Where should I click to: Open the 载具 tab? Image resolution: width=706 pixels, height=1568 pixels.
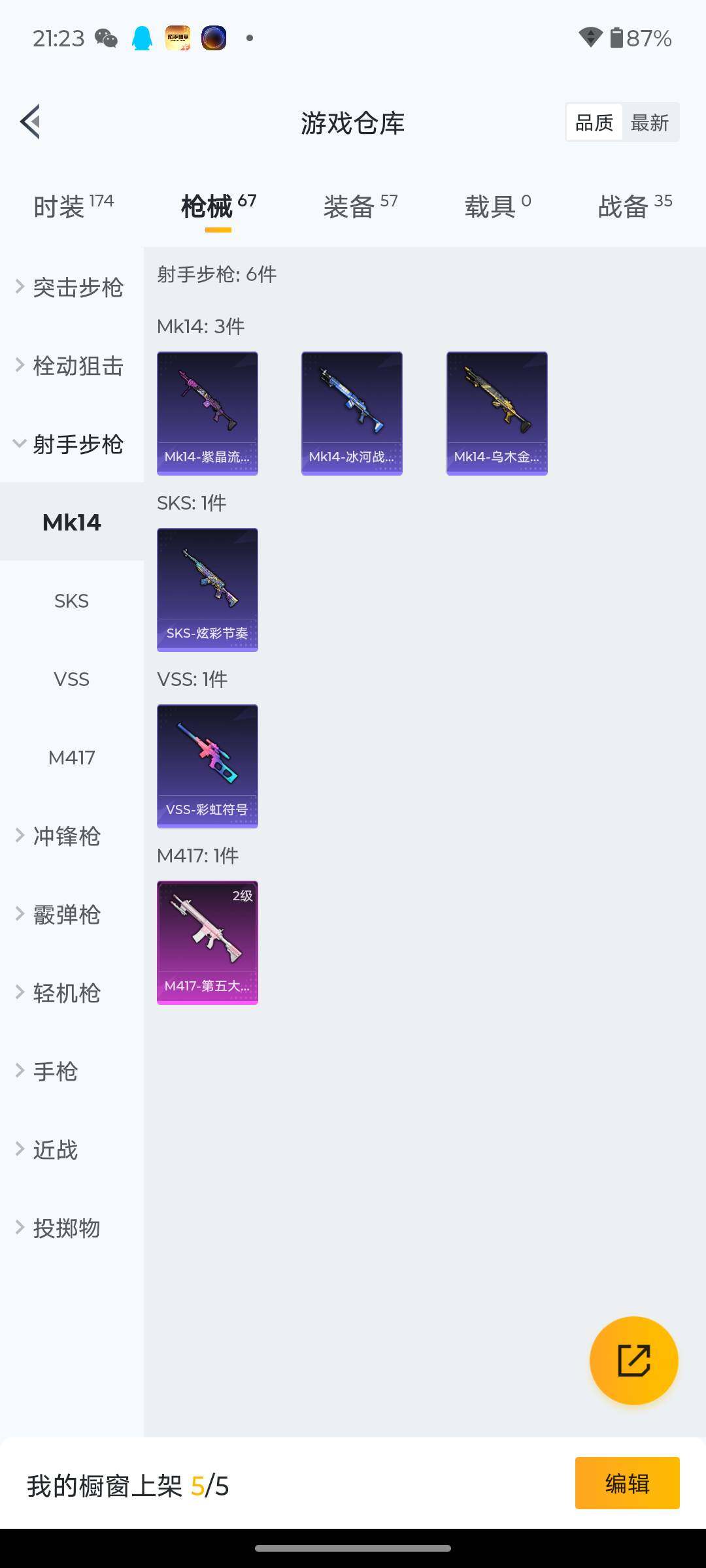tap(497, 206)
